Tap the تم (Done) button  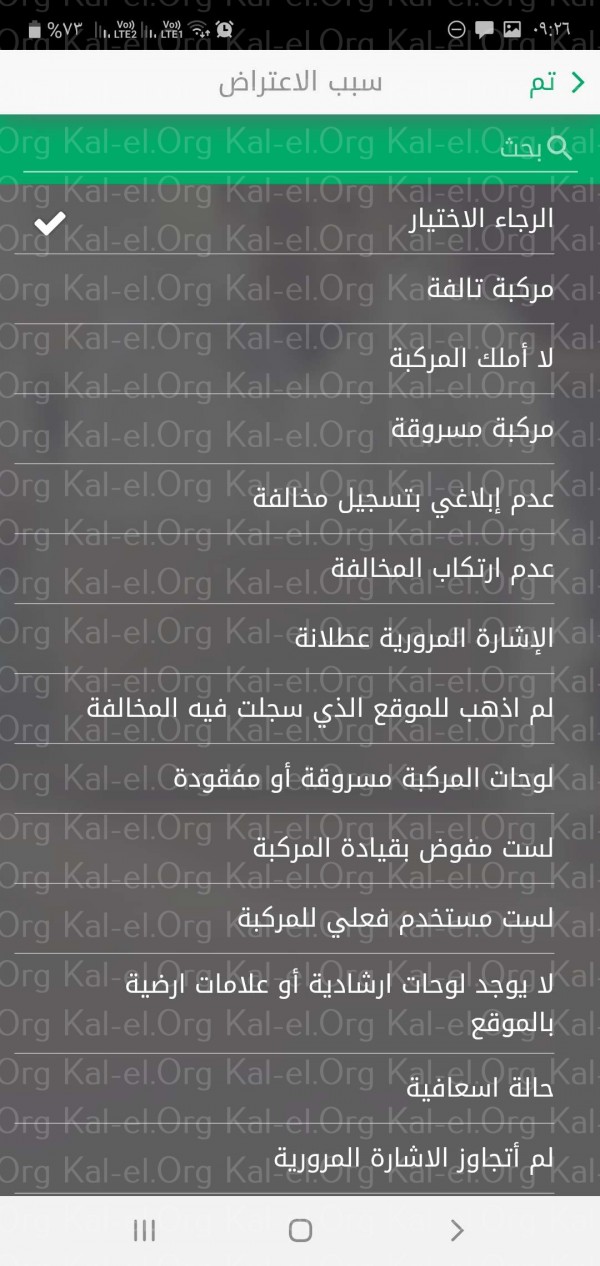(x=555, y=83)
